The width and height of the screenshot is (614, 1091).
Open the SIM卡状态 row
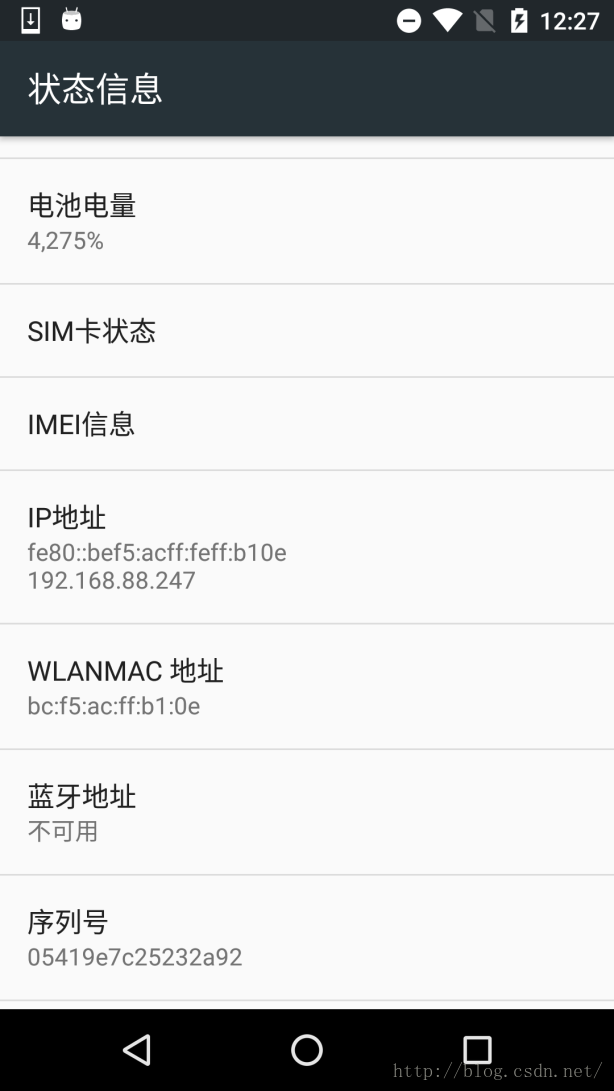point(307,331)
